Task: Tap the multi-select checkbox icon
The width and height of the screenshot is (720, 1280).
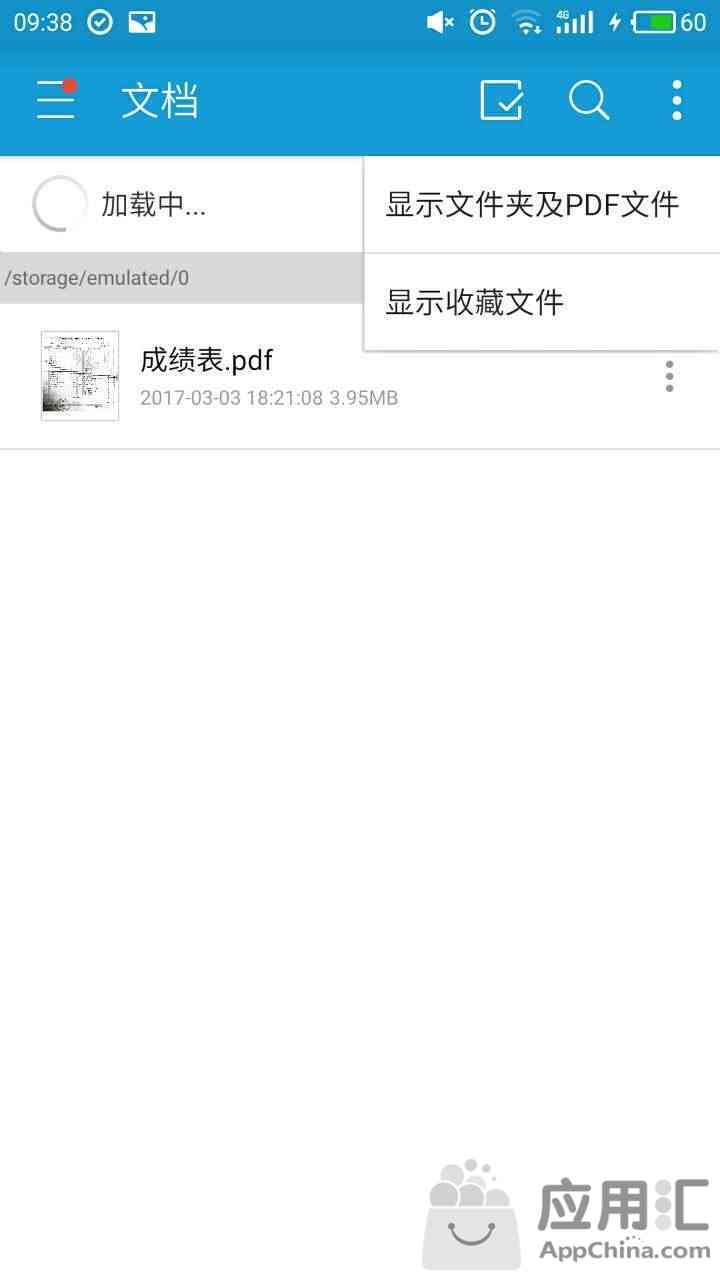Action: tap(501, 100)
